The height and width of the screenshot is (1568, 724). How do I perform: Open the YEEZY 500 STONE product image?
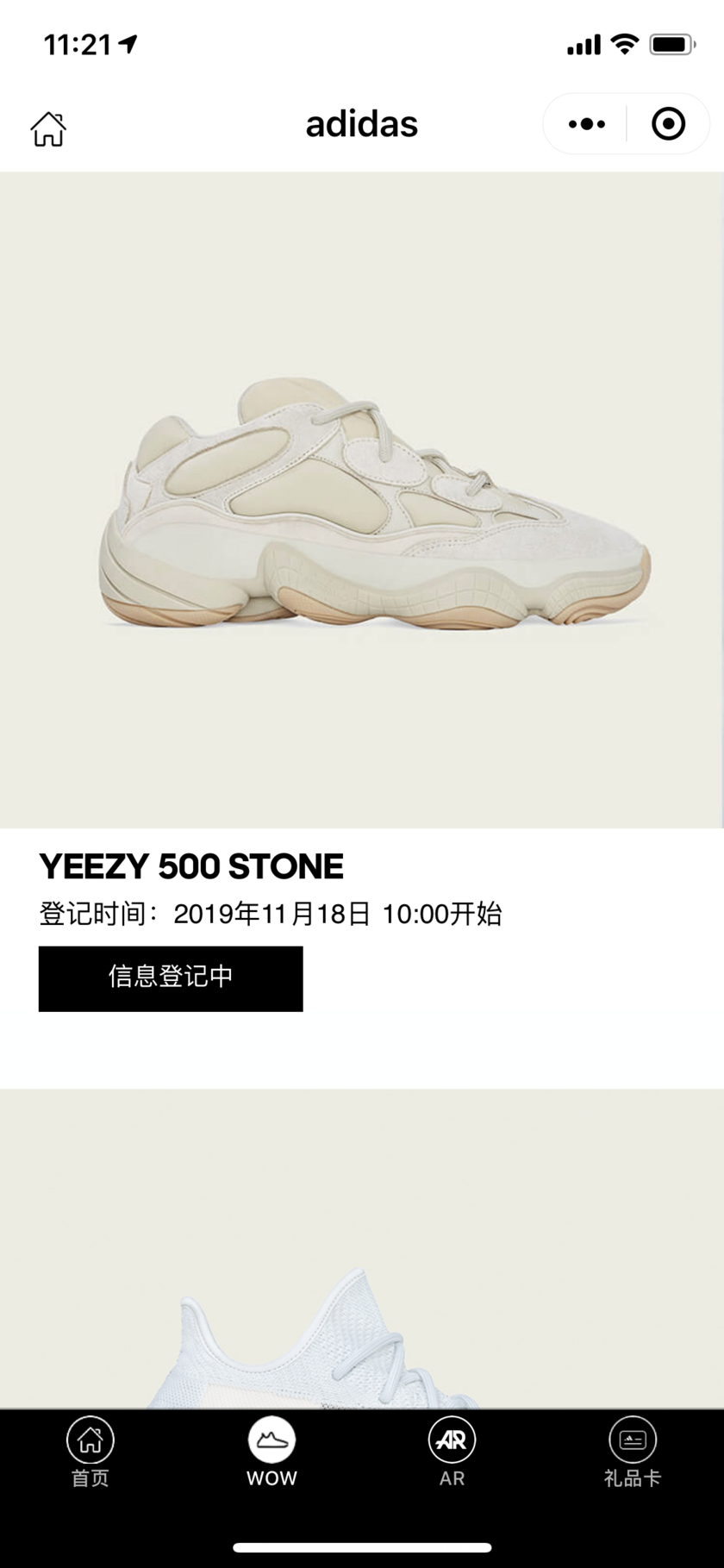point(362,500)
